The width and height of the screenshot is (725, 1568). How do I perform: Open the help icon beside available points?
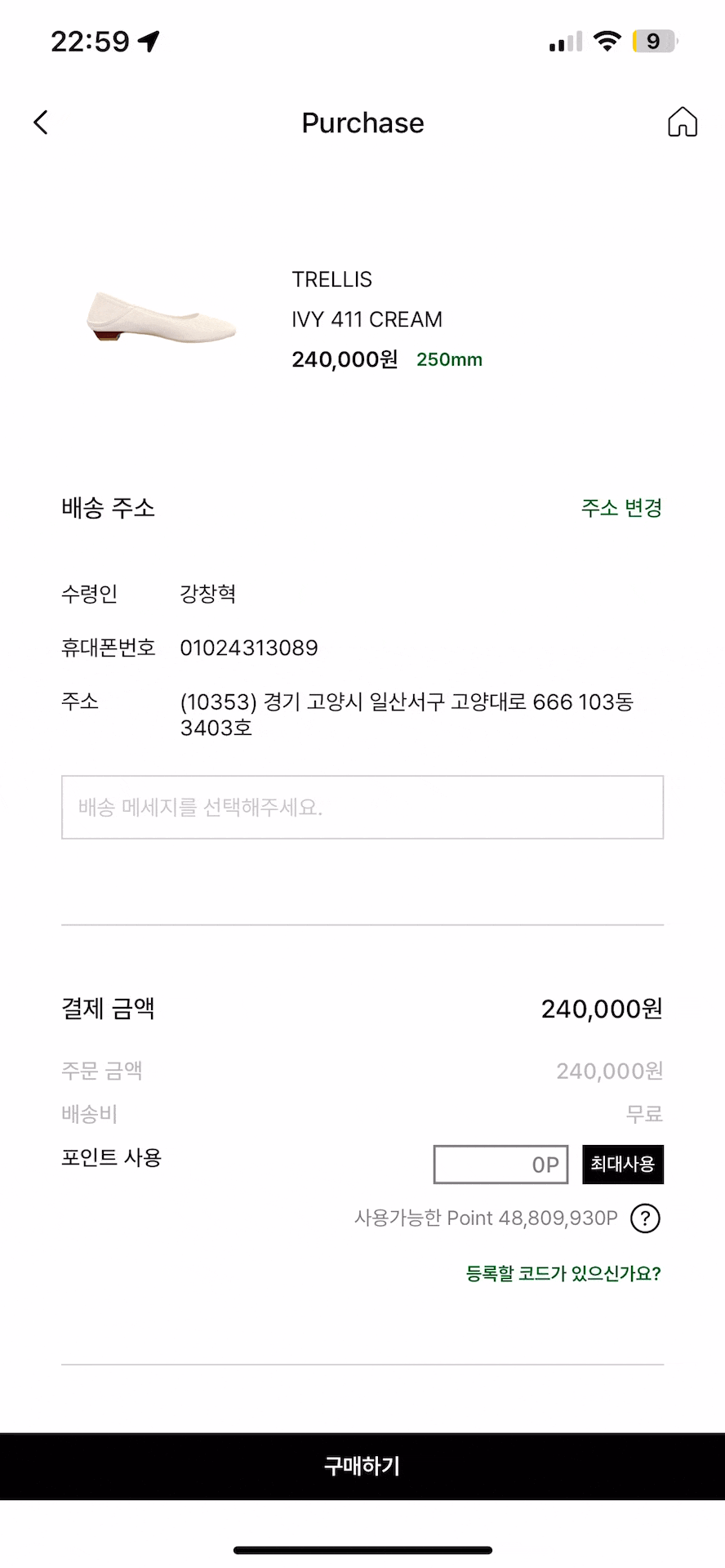point(645,1218)
